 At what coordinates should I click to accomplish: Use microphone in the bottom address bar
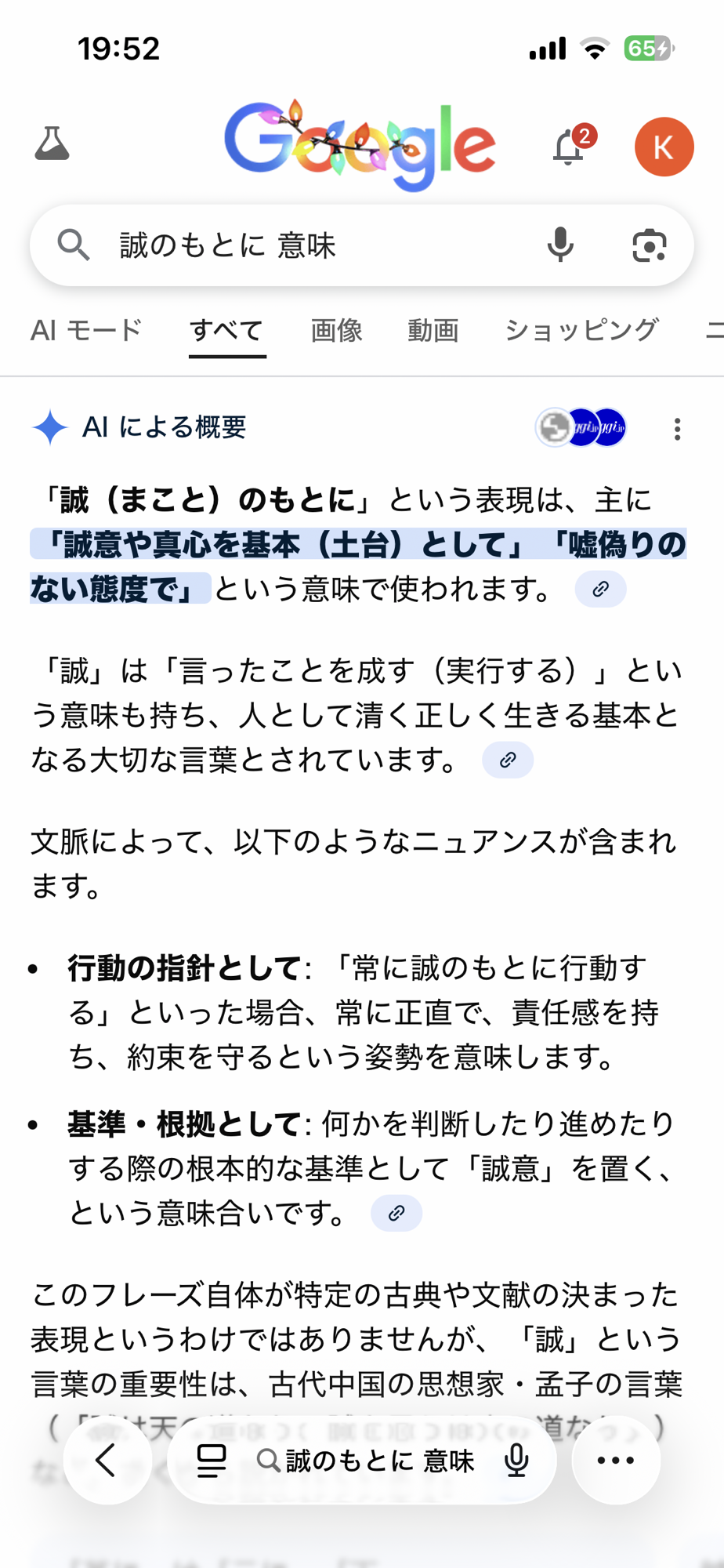516,1461
